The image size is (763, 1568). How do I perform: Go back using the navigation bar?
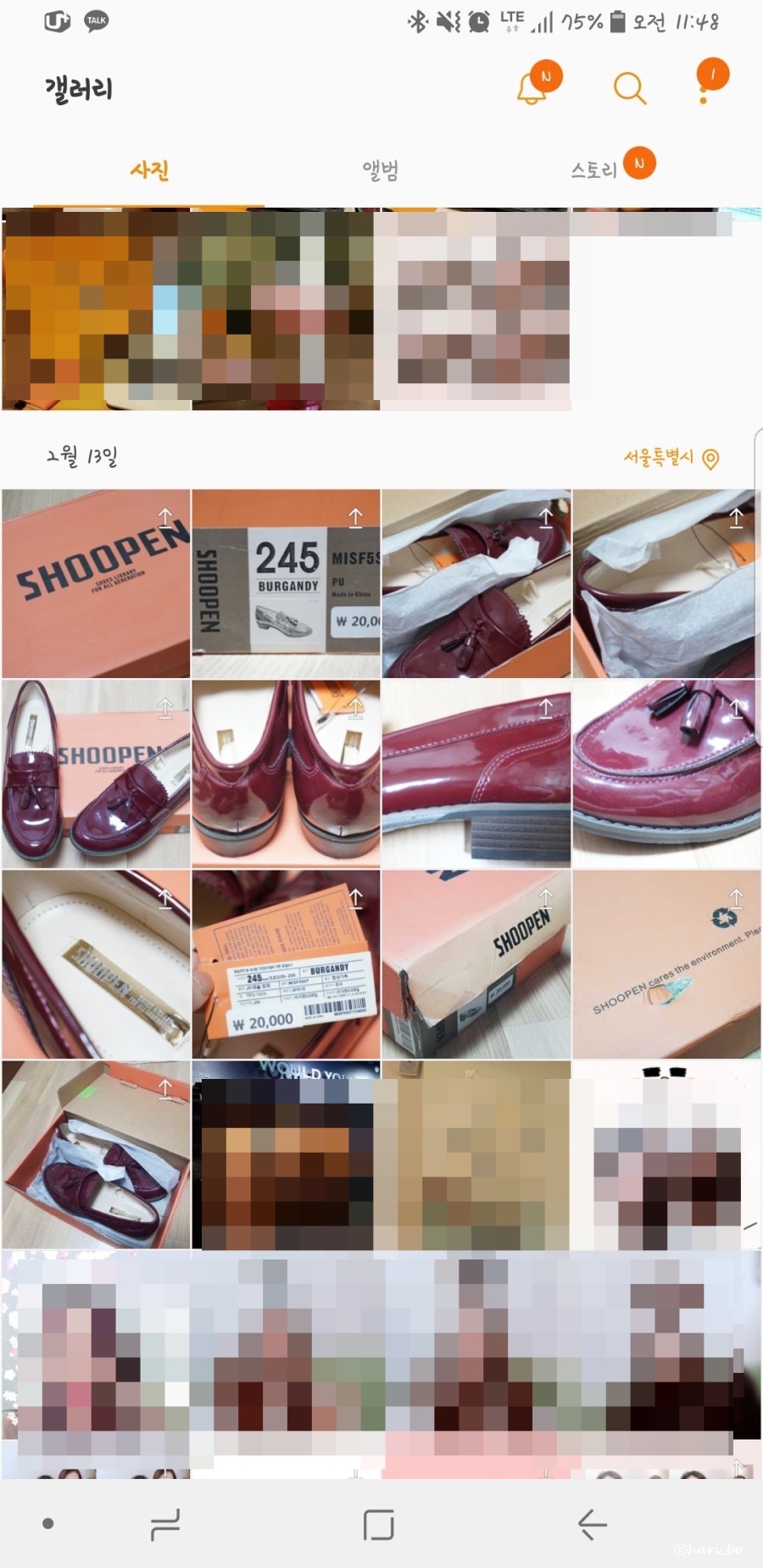pyautogui.click(x=592, y=1525)
